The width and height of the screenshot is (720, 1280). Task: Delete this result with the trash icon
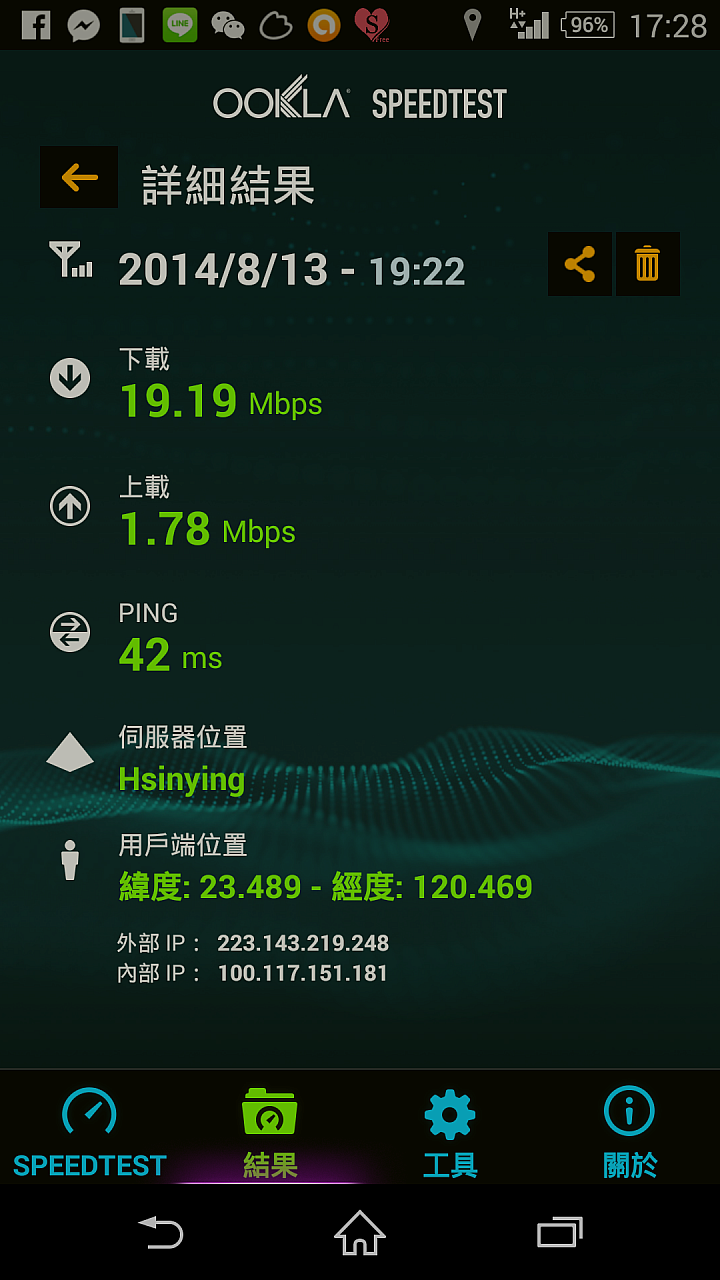[x=648, y=264]
